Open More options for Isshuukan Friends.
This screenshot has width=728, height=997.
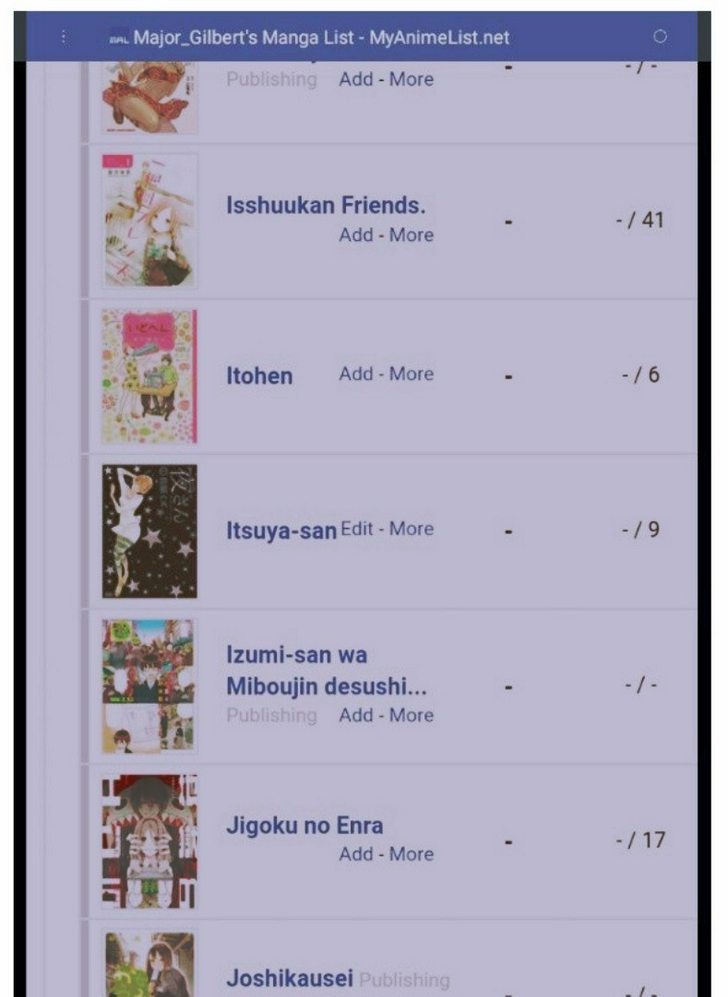411,235
